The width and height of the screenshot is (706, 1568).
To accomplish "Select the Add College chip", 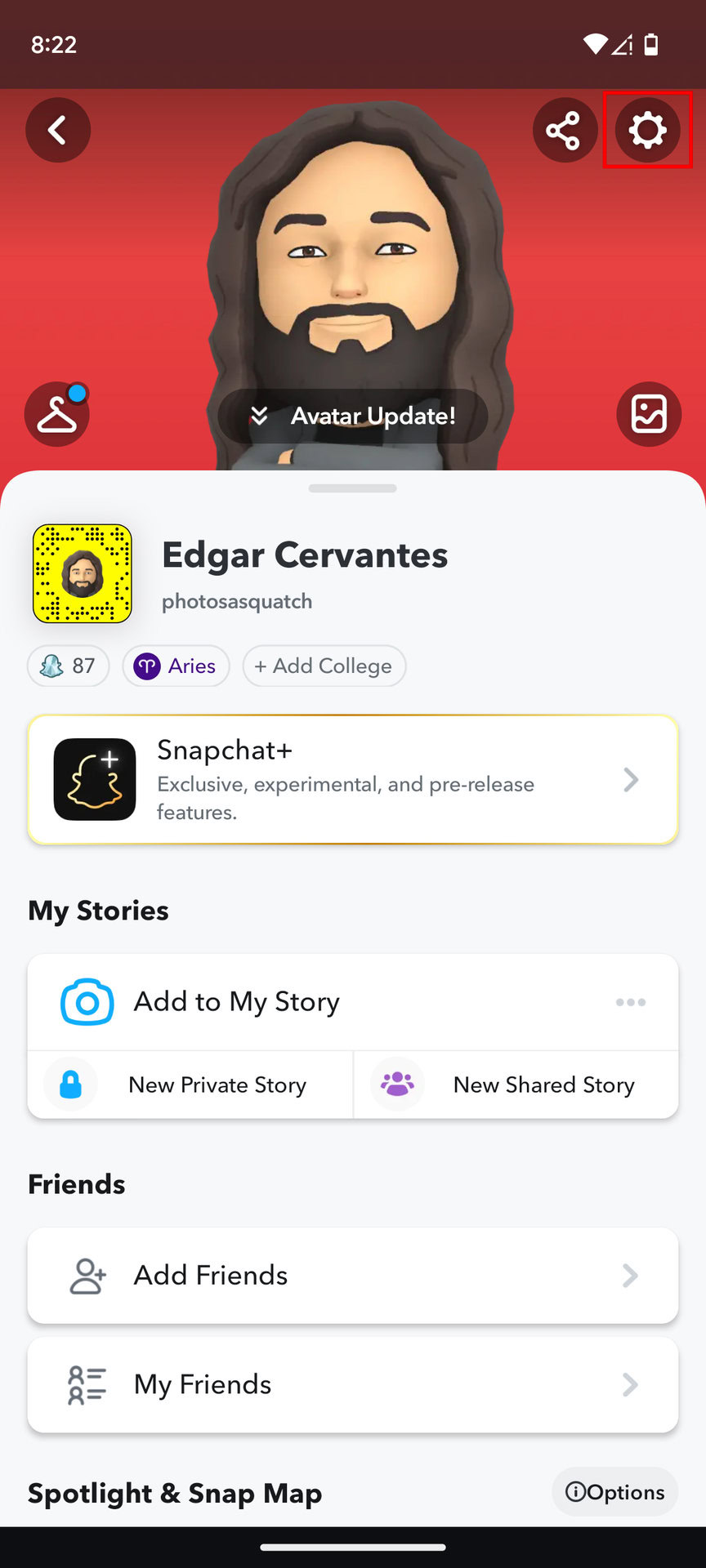I will (x=324, y=666).
